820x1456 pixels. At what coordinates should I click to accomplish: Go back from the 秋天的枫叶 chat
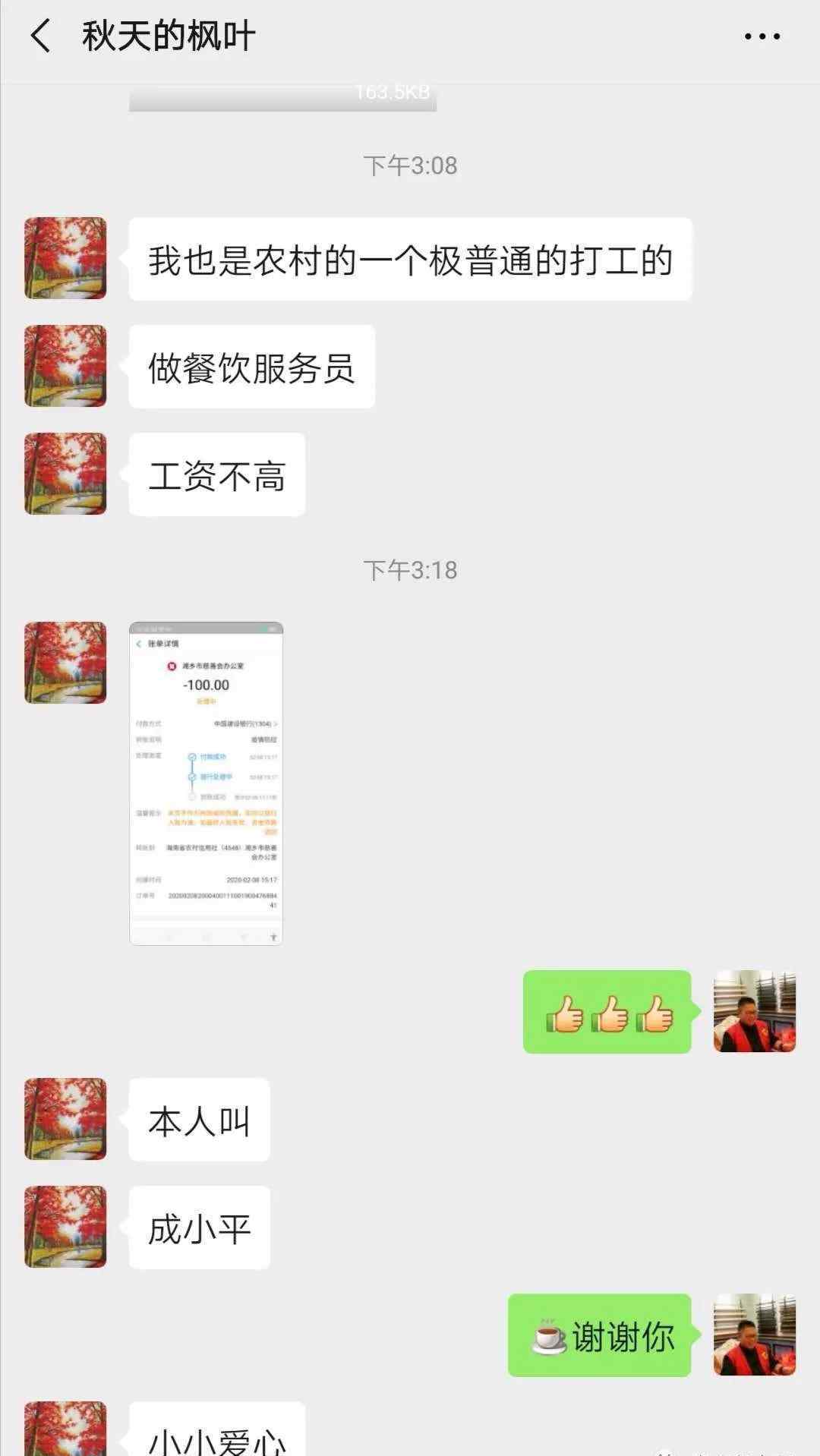(x=40, y=36)
